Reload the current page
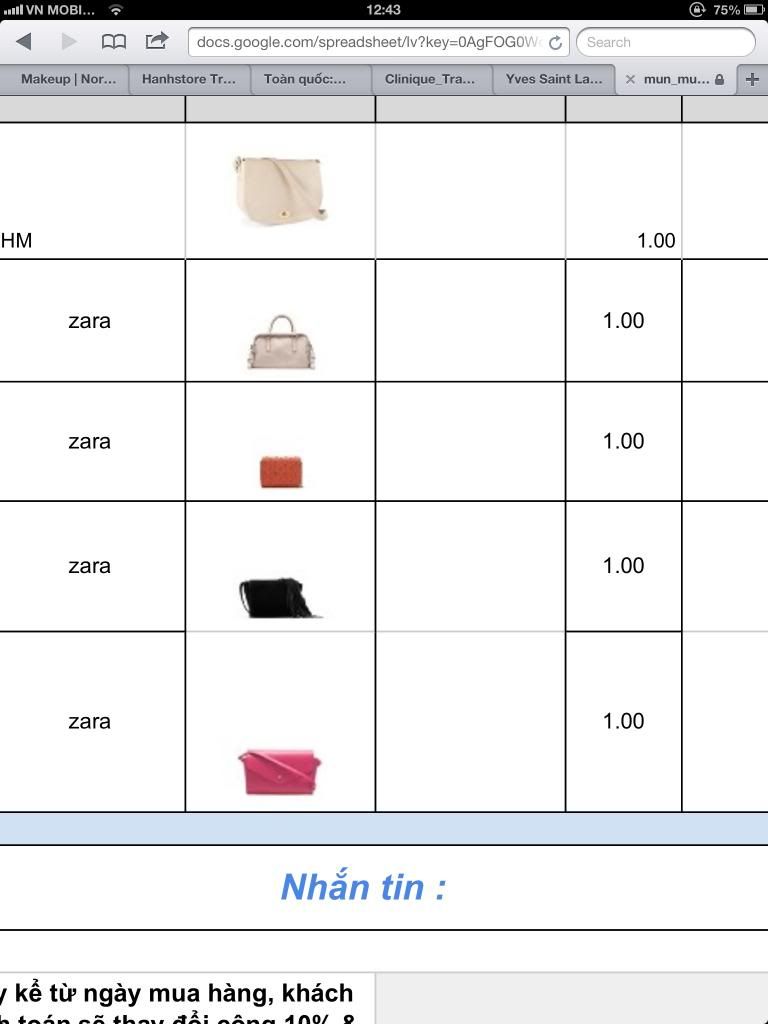The image size is (768, 1024). click(x=555, y=43)
